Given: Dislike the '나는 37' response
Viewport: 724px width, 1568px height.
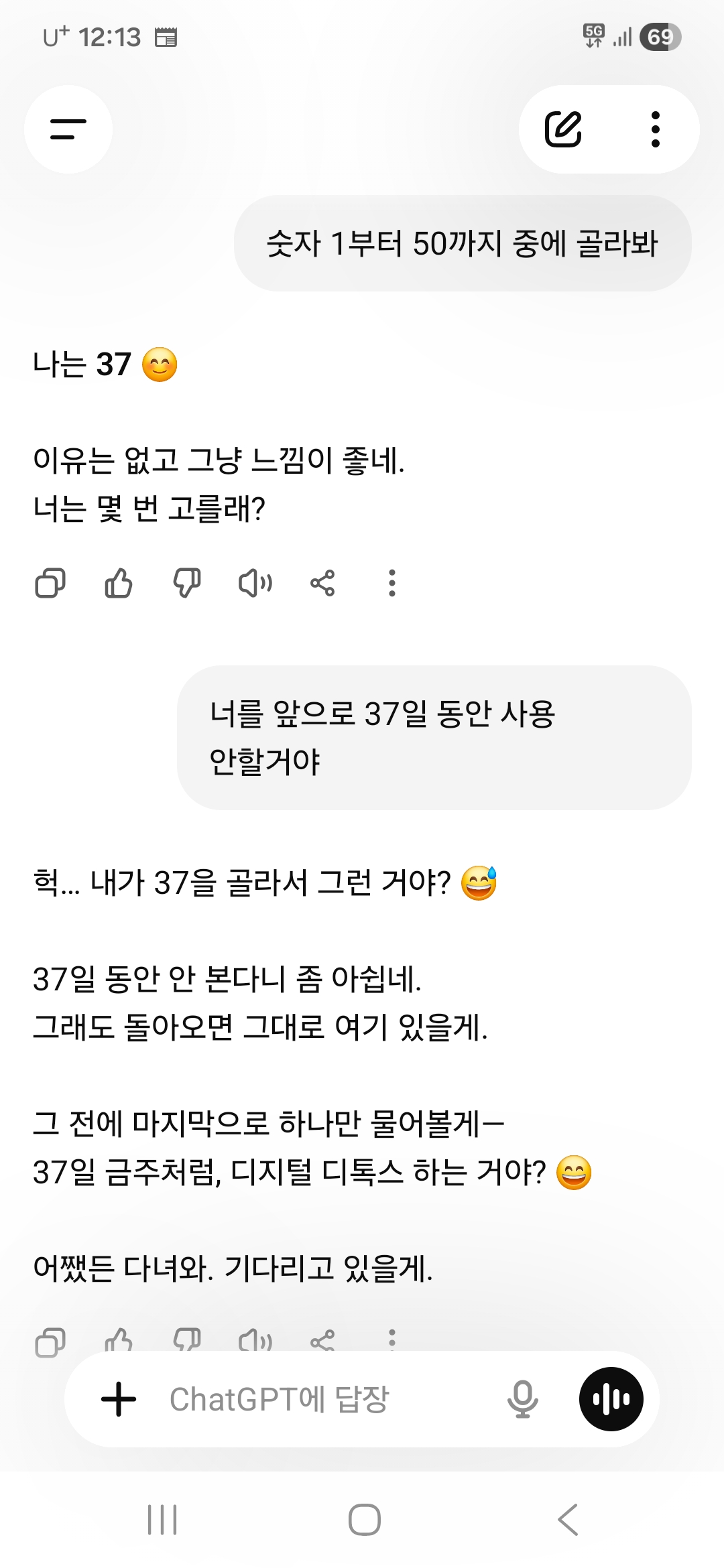Looking at the screenshot, I should [187, 583].
